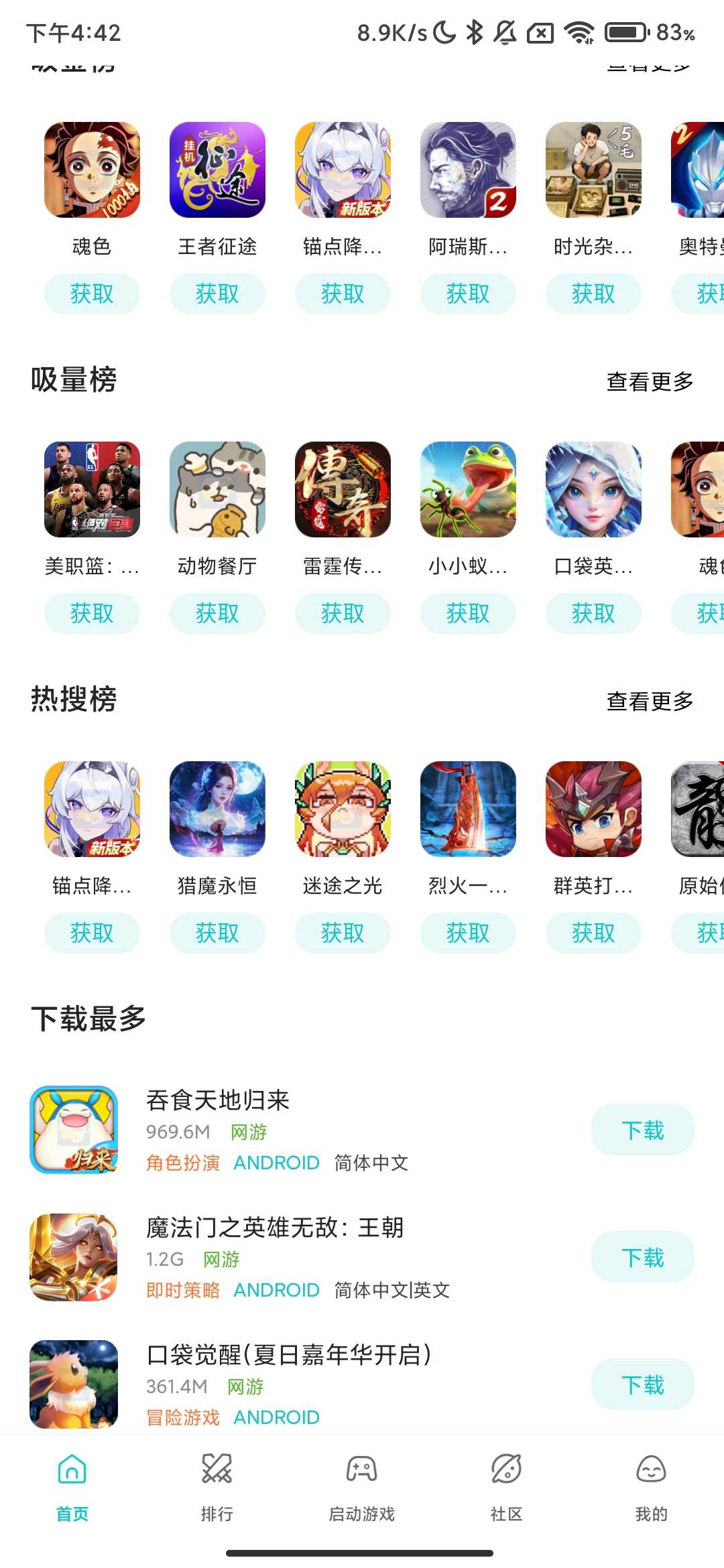Open the 迷途之光 pixel-art game icon
Viewport: 724px width, 1568px height.
click(343, 809)
